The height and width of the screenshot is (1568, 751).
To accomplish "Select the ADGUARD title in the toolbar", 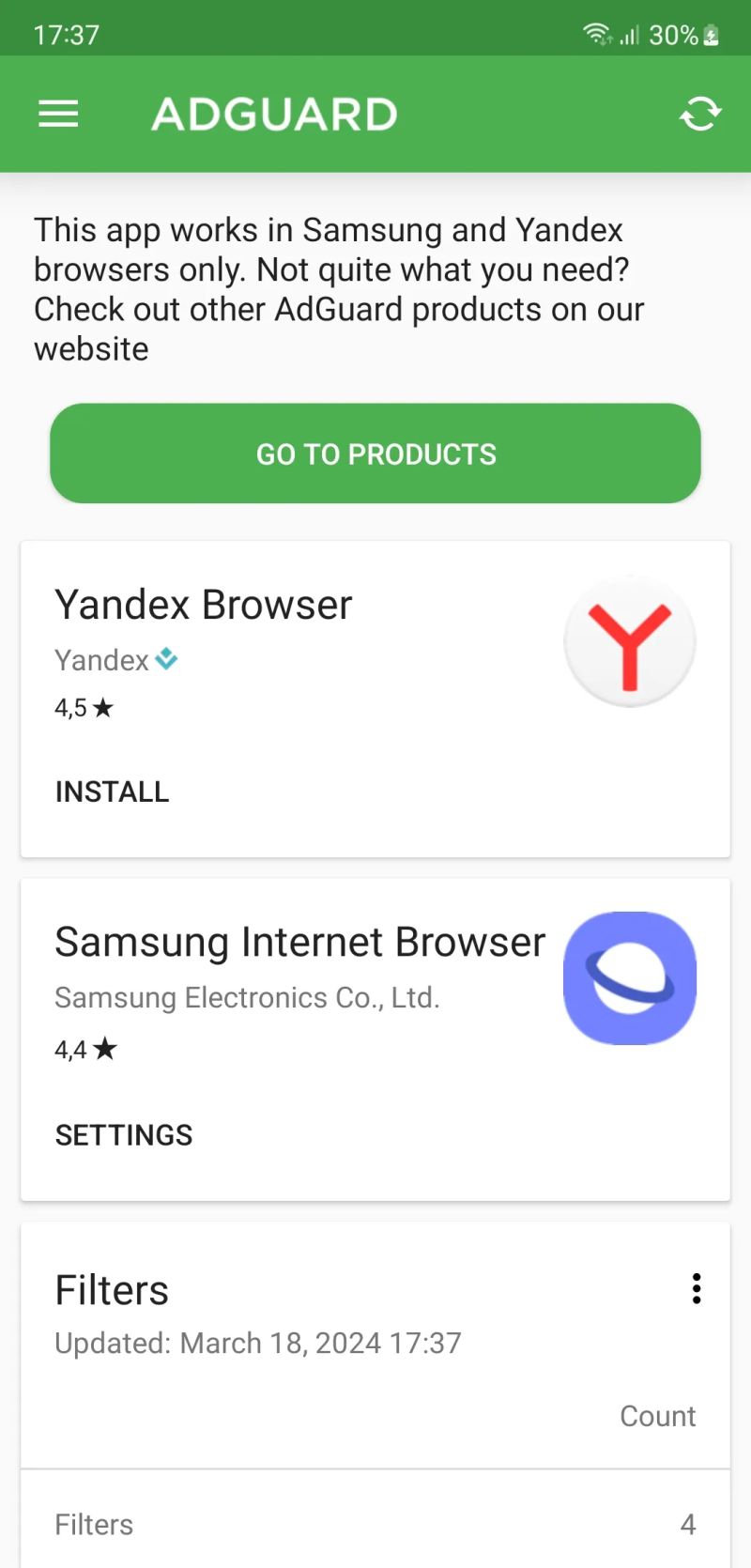I will [x=273, y=114].
